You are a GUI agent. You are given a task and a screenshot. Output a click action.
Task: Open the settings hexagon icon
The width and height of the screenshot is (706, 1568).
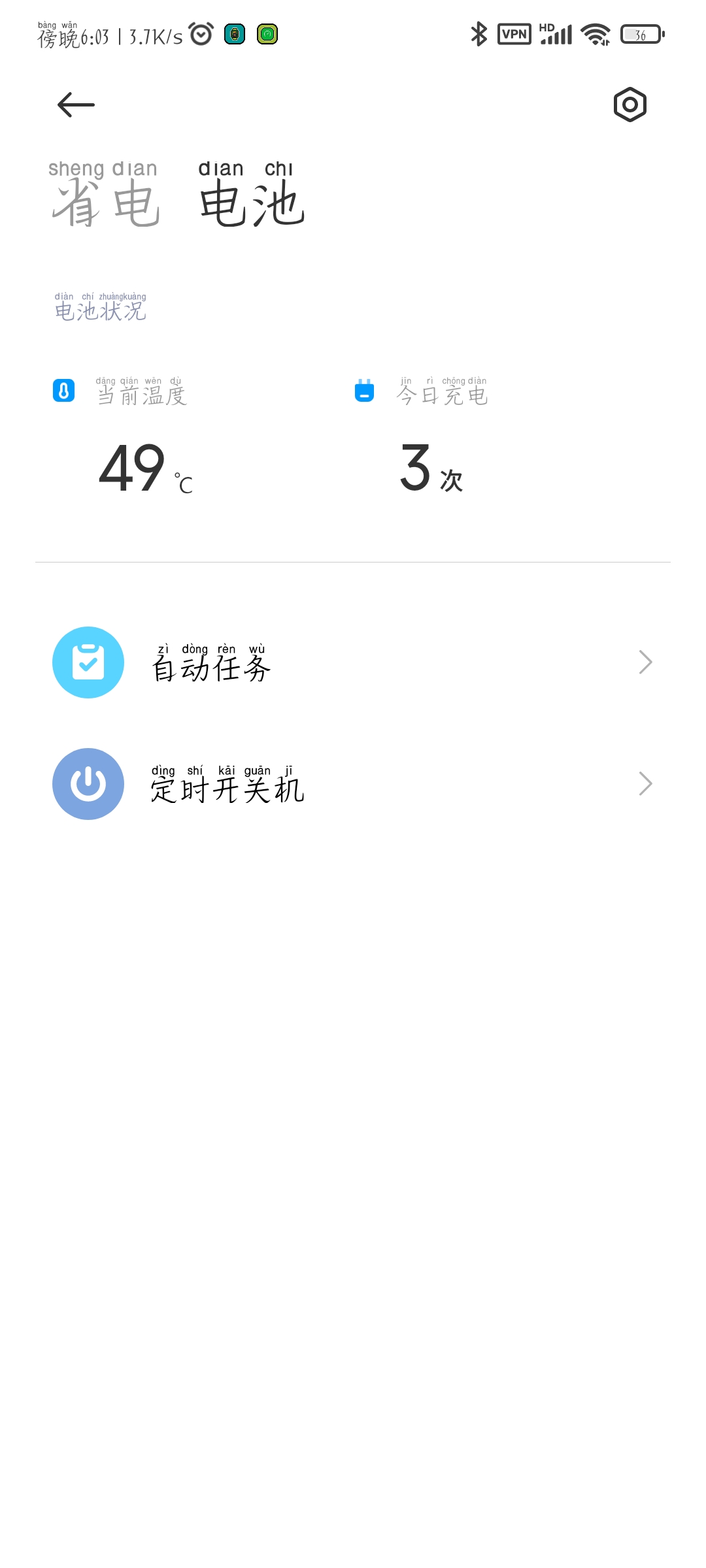[x=630, y=105]
